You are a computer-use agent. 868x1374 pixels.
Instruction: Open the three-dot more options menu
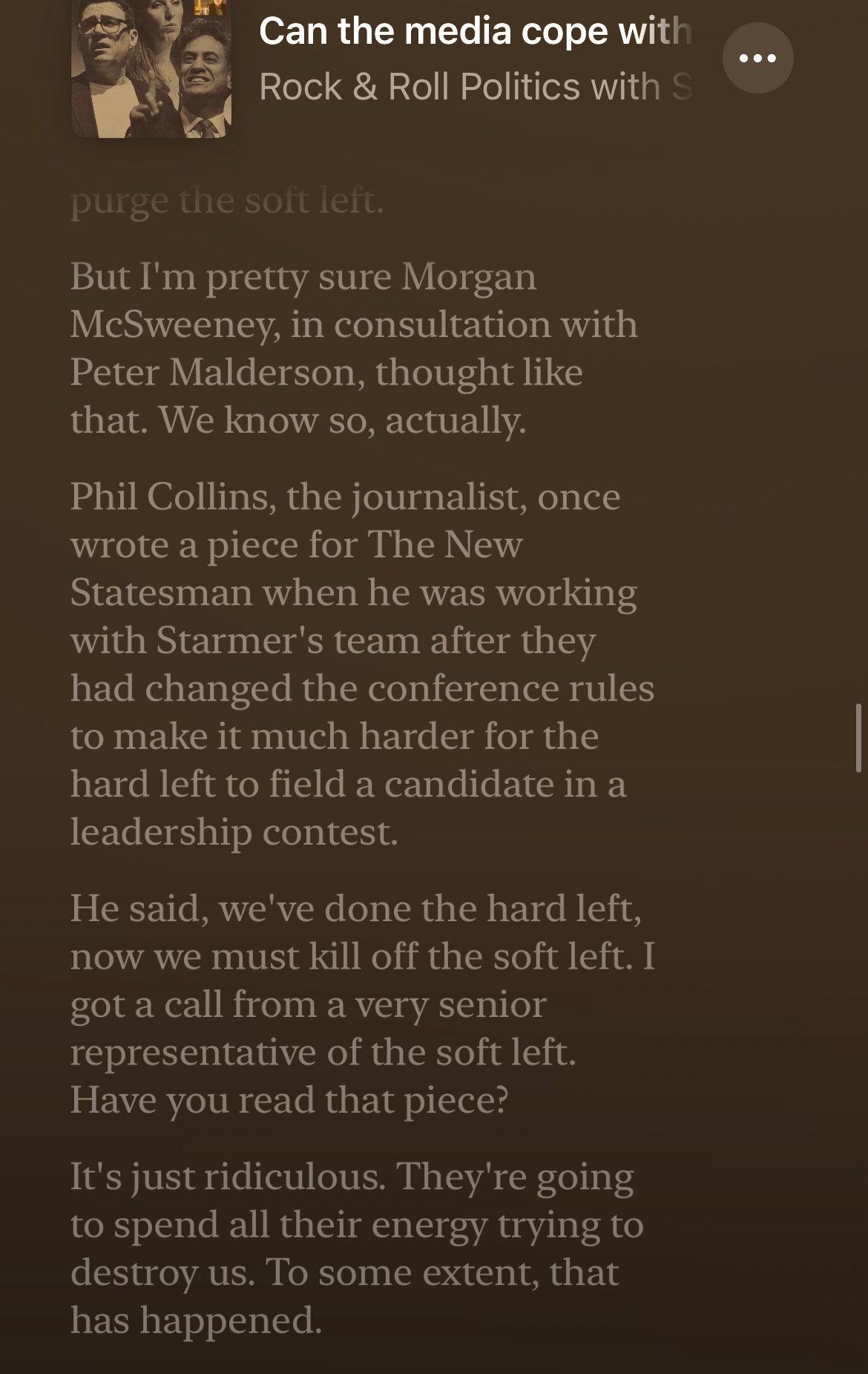point(757,58)
